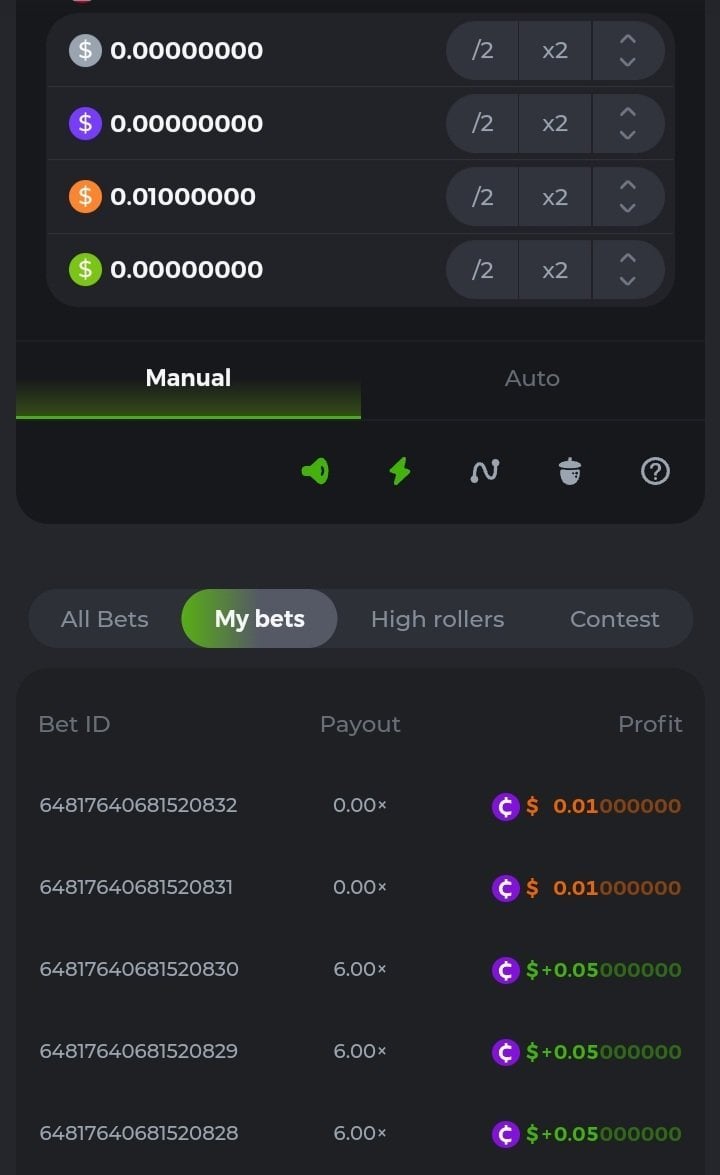Switch to Auto betting mode

pos(532,378)
